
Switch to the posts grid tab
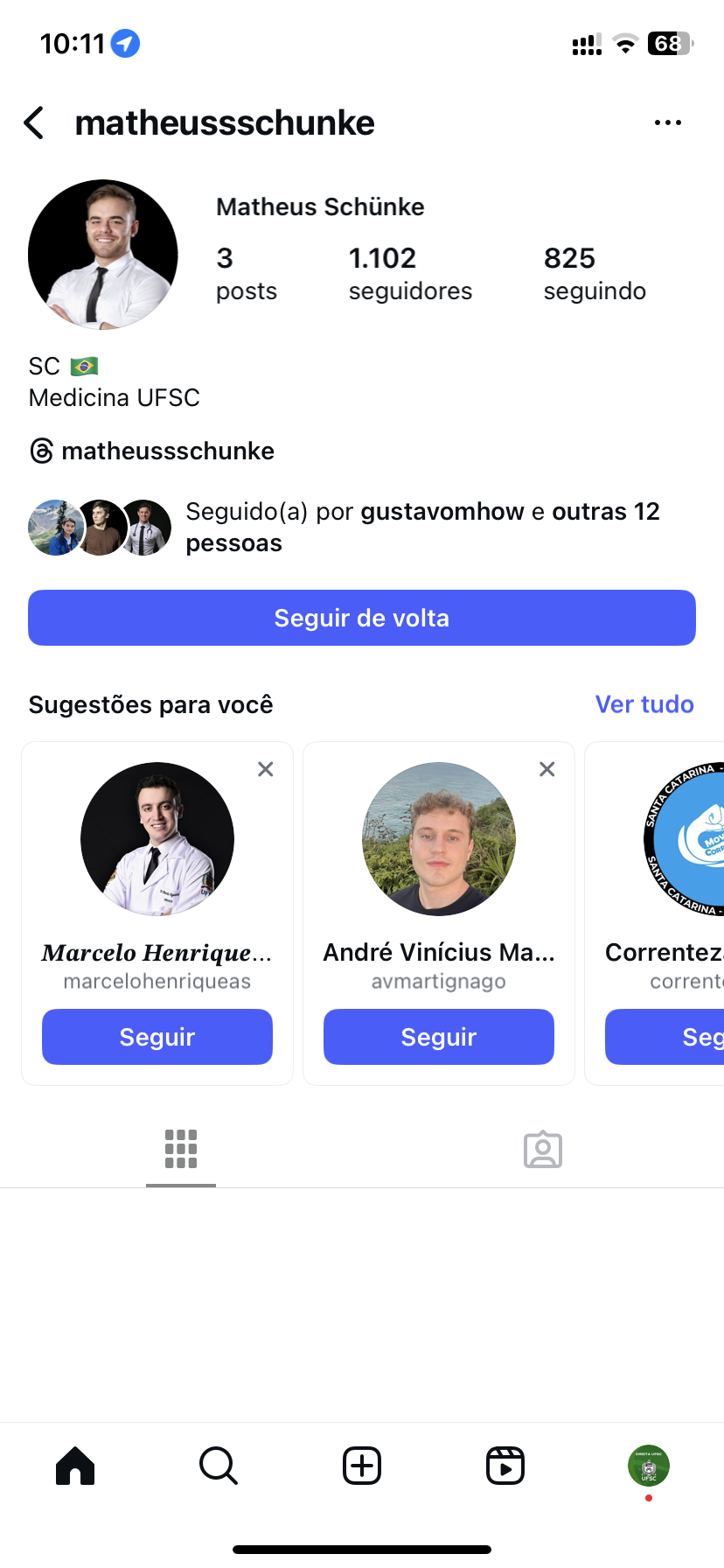point(181,1149)
